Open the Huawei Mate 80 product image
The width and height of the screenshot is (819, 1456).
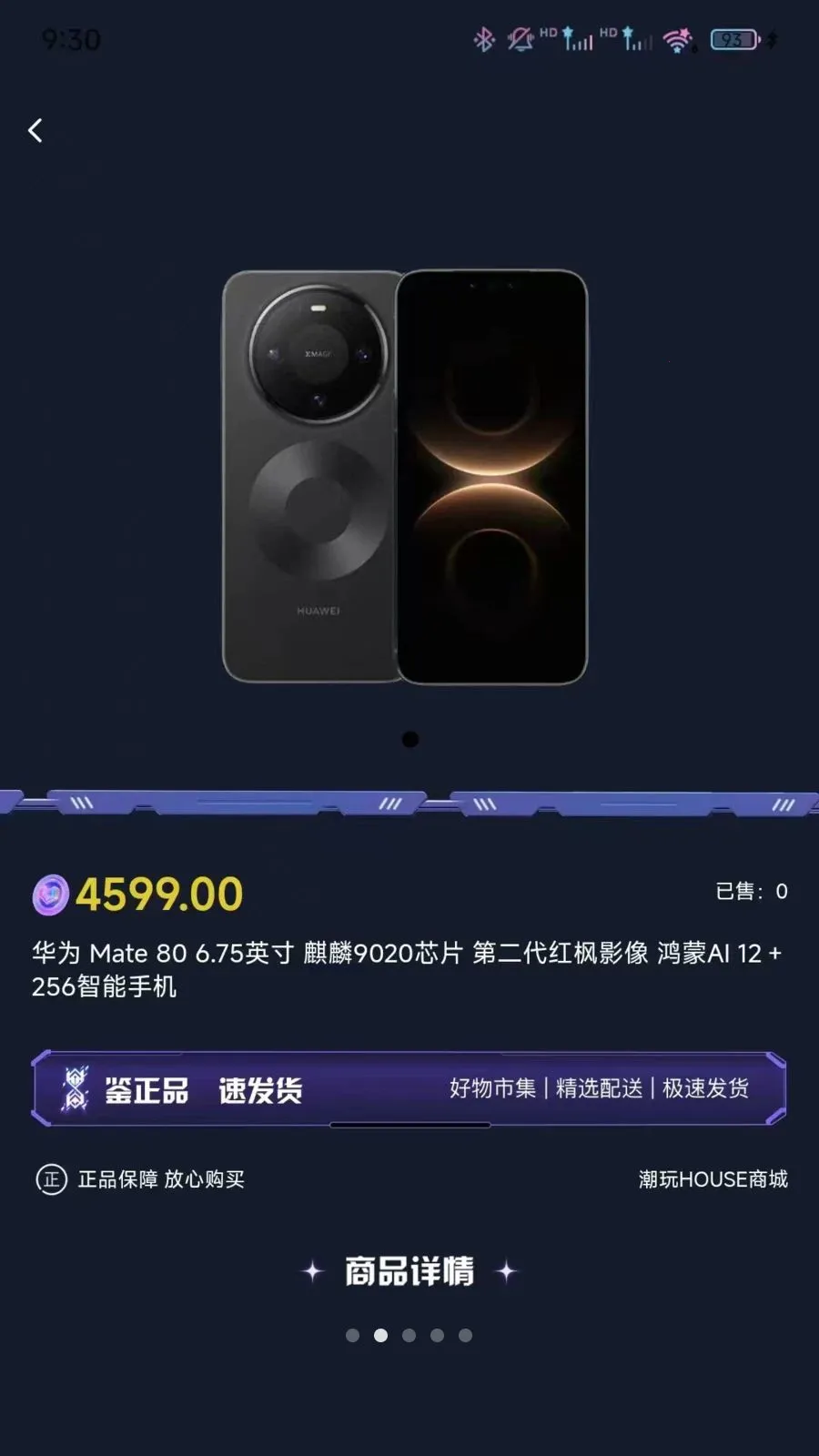coord(405,476)
